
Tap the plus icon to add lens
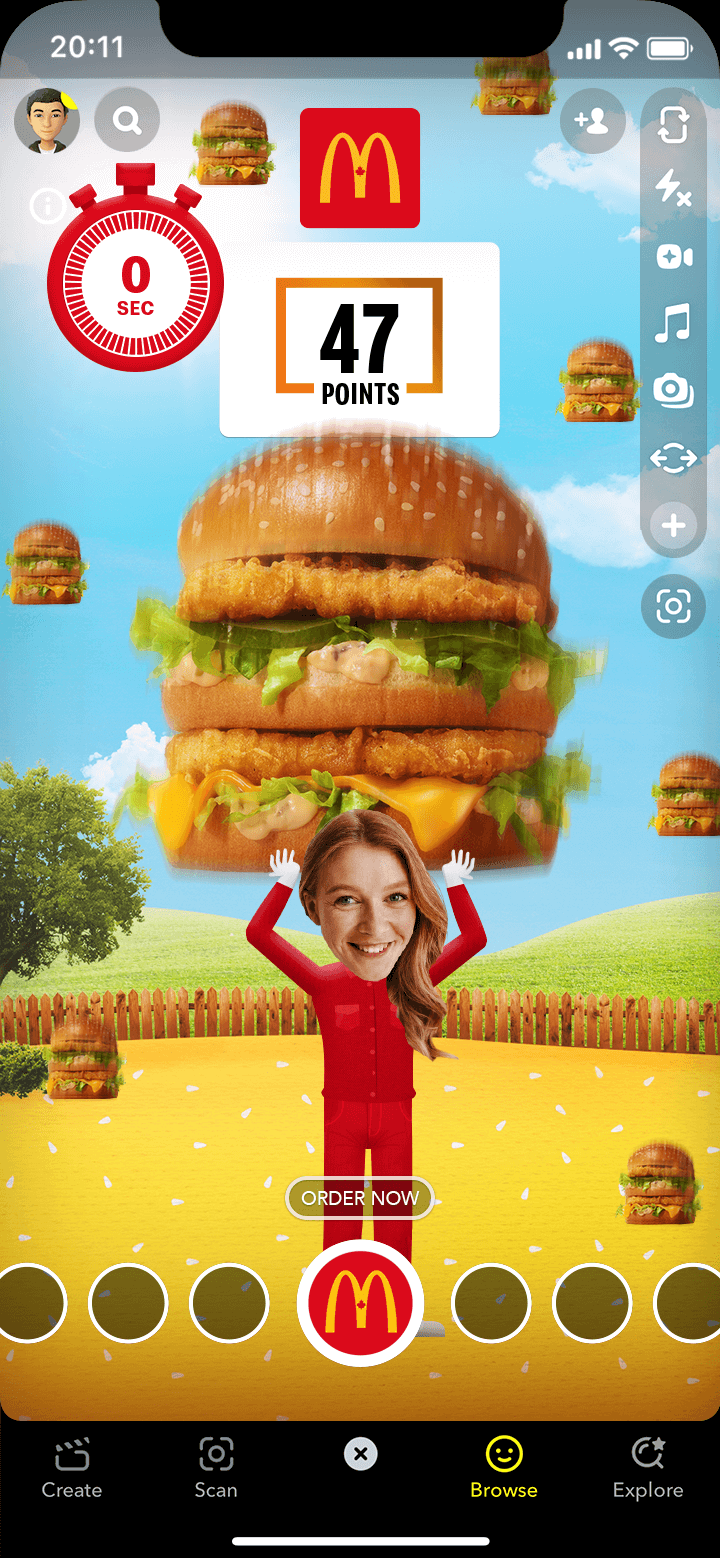pos(673,525)
